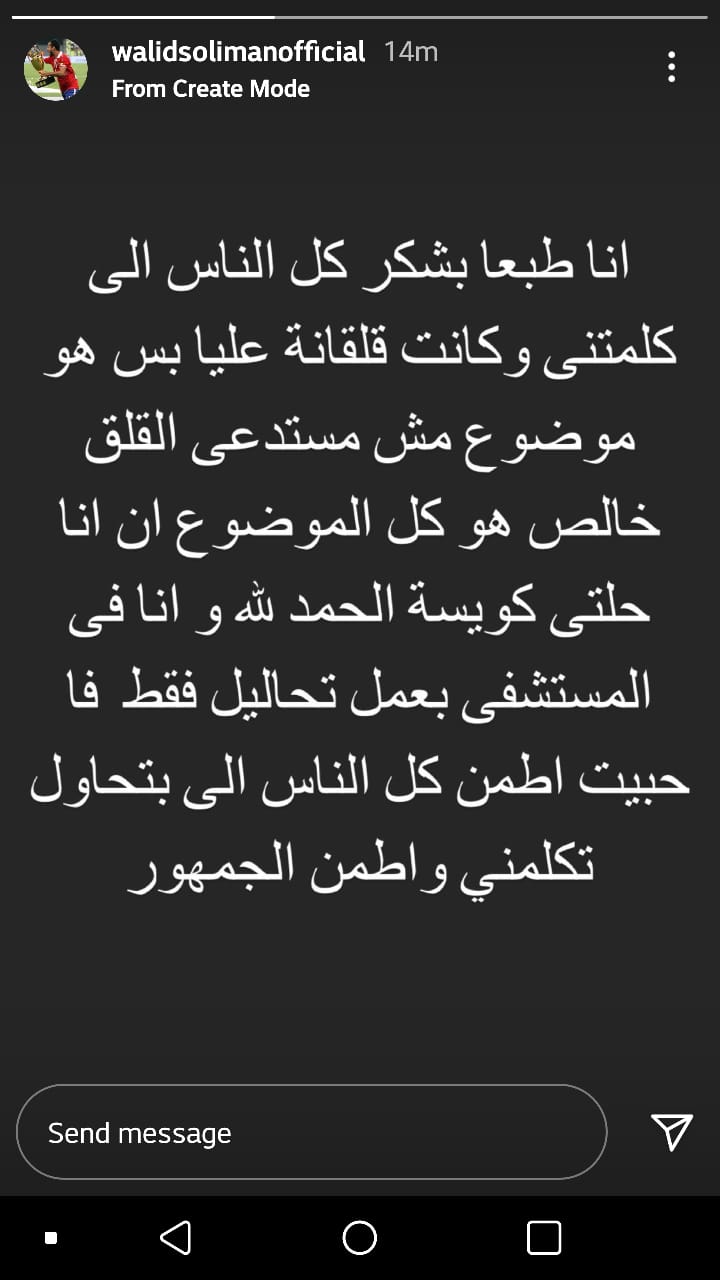The image size is (720, 1280).
Task: Focus the Send message field
Action: pyautogui.click(x=311, y=1132)
